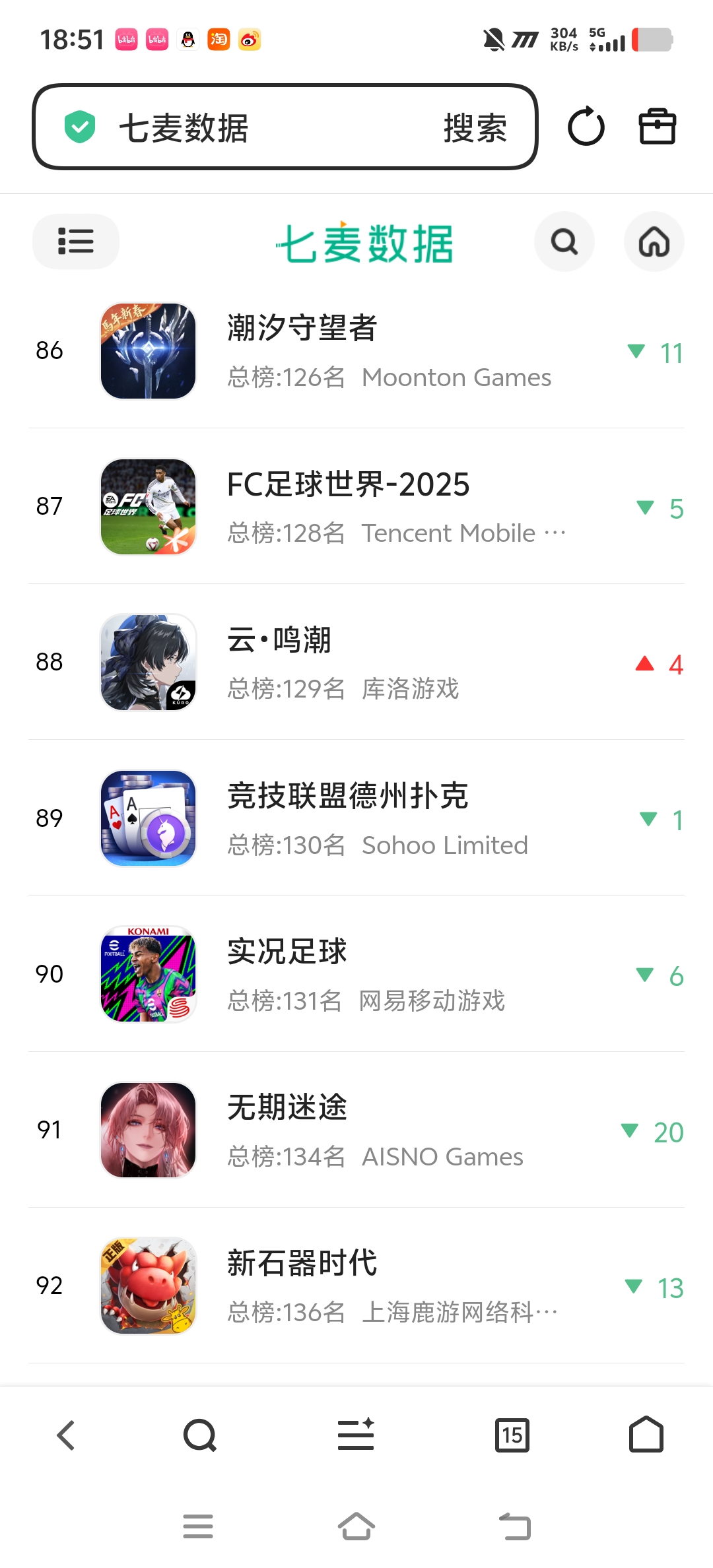Reload the current page
713x1568 pixels.
coord(586,127)
